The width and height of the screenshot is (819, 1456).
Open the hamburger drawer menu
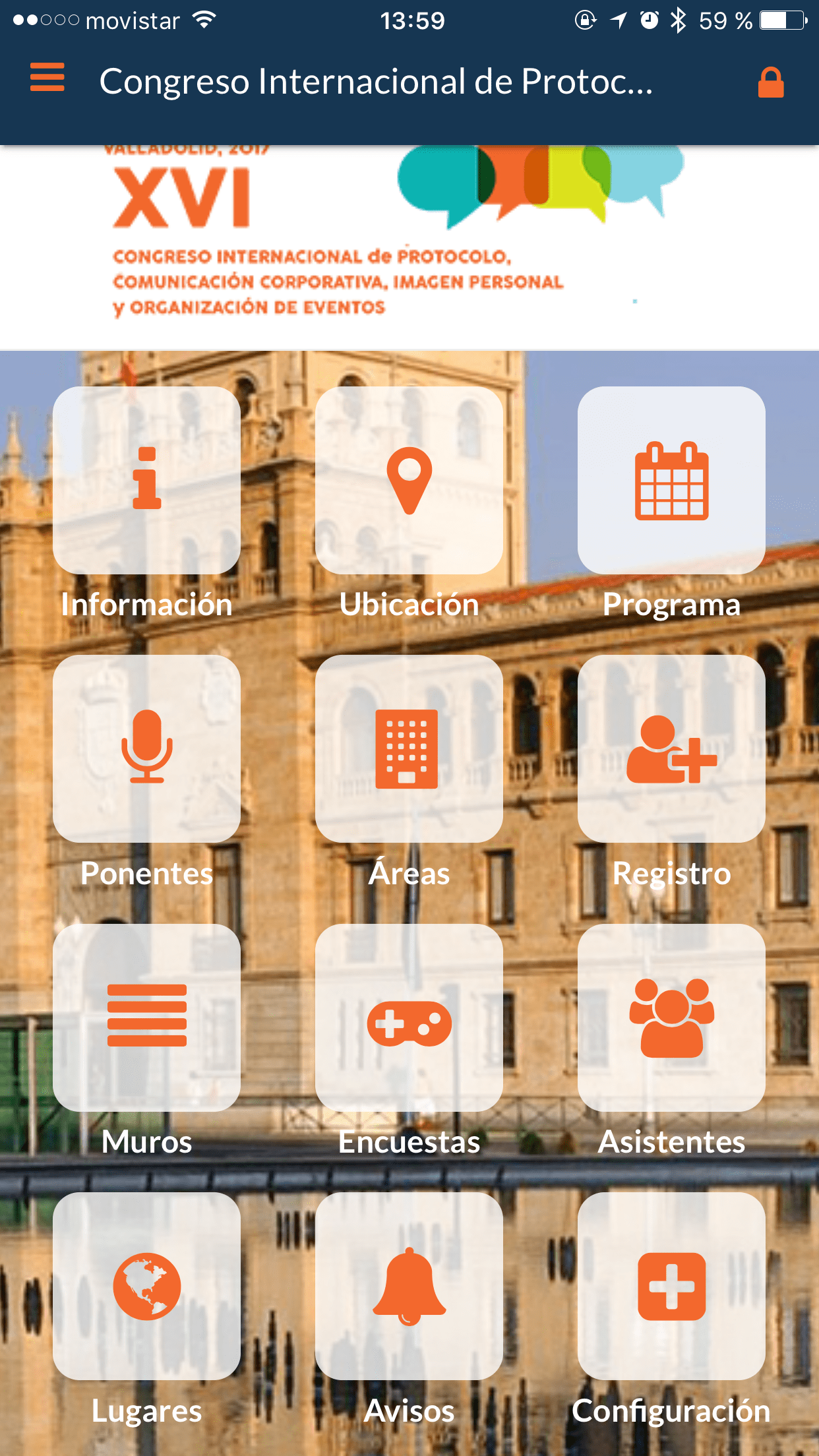click(x=47, y=78)
